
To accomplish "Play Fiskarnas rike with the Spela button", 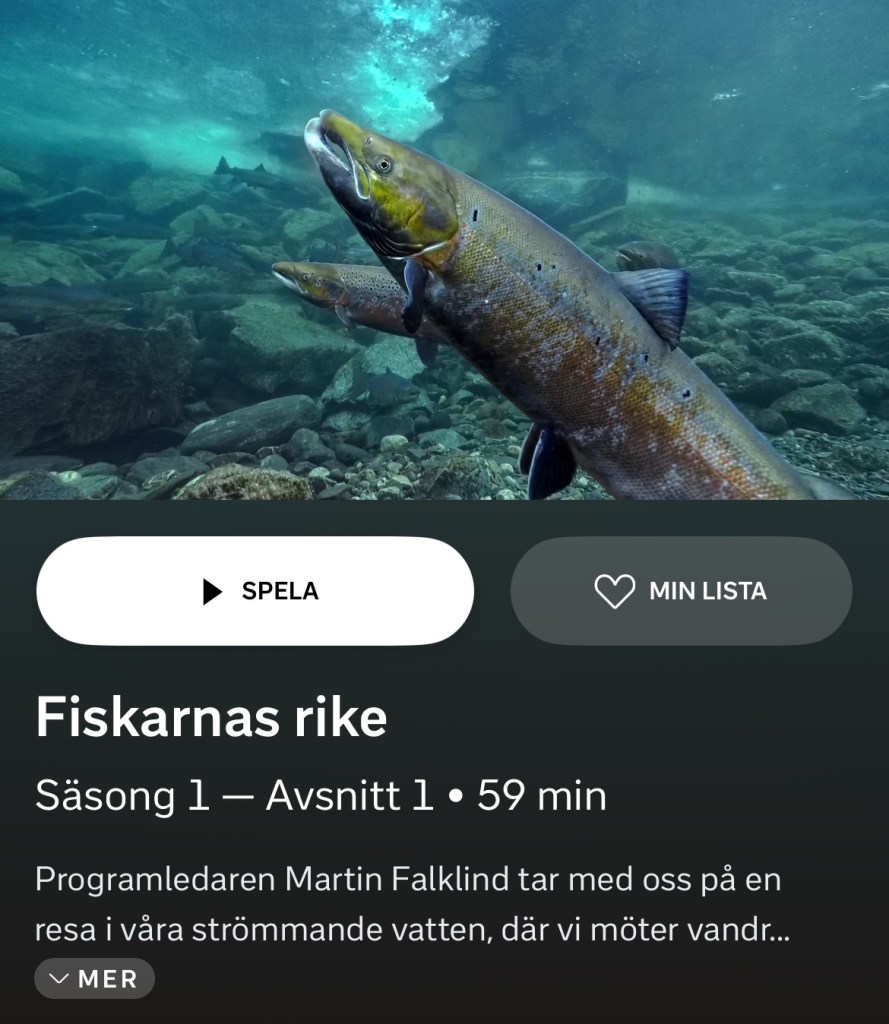I will click(x=255, y=591).
